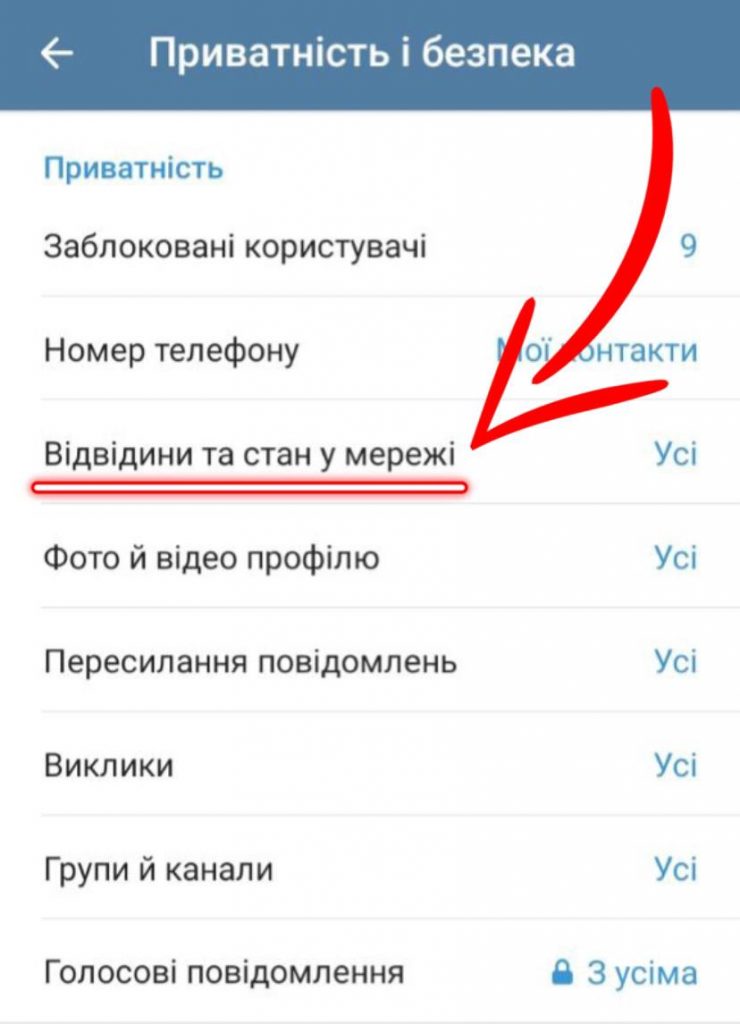This screenshot has width=740, height=1024.
Task: Open Голосові повідомлення setting
Action: pyautogui.click(x=224, y=972)
